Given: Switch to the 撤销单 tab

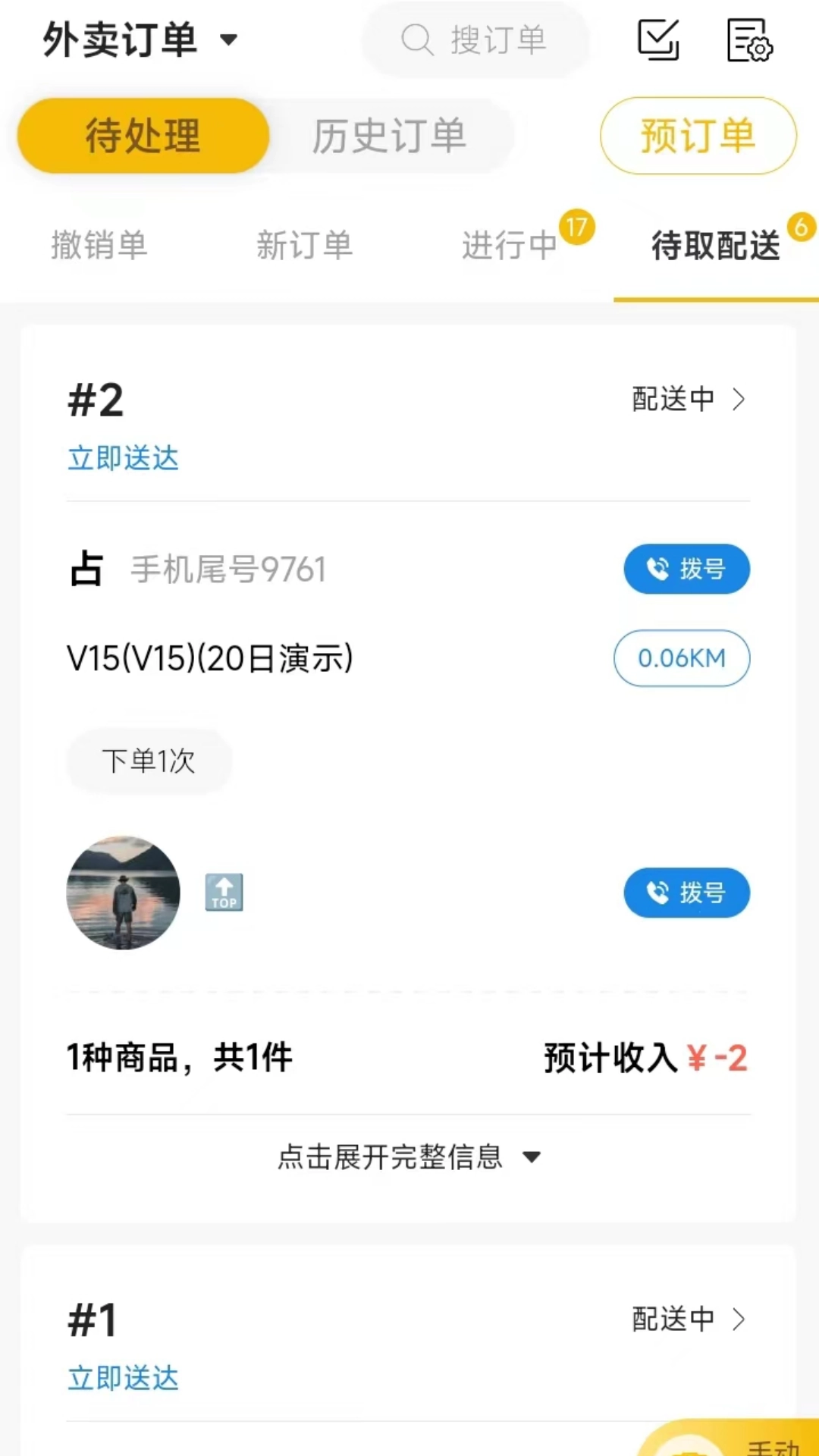Looking at the screenshot, I should 99,246.
